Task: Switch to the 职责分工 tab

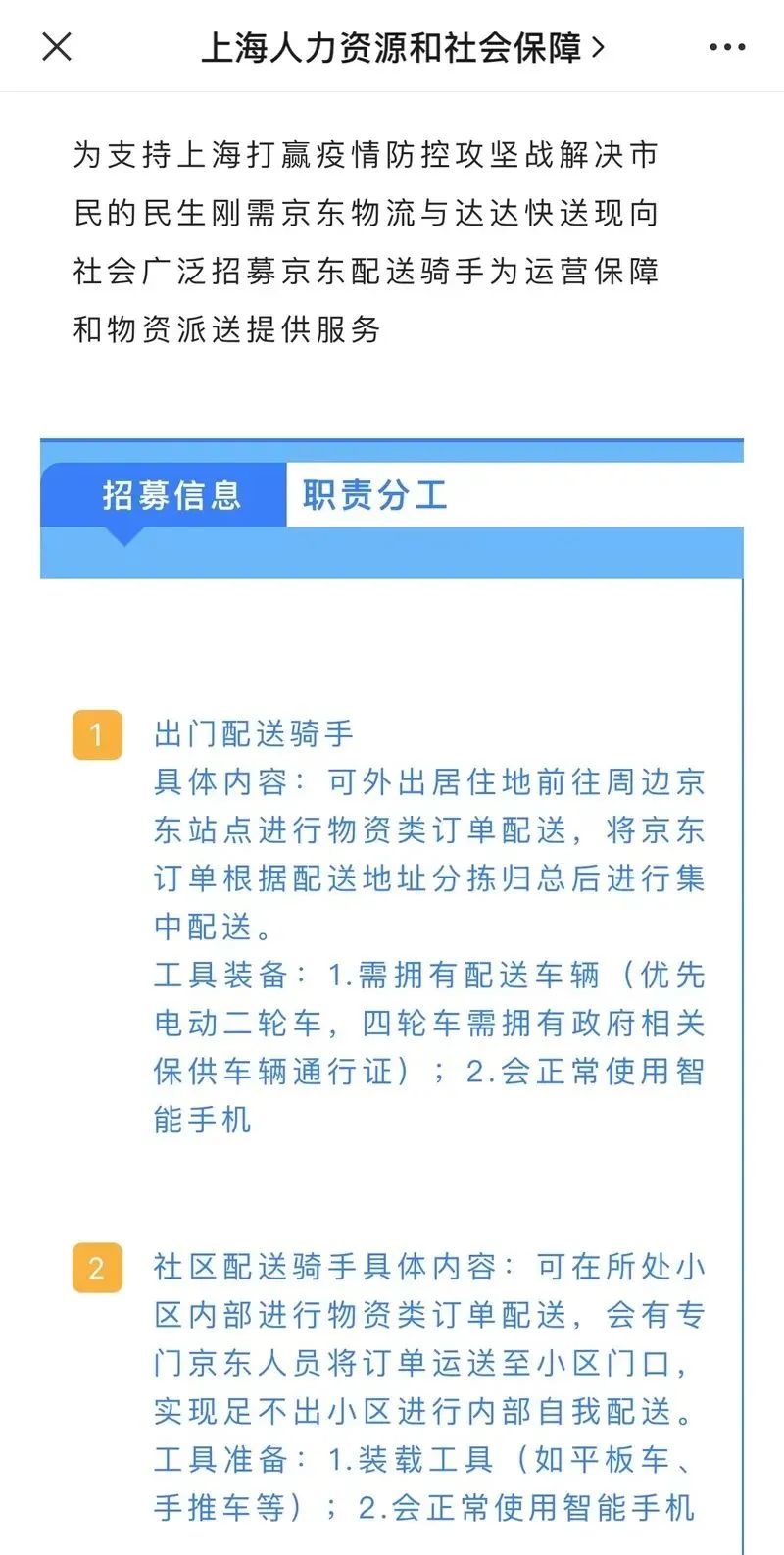Action: (x=374, y=495)
